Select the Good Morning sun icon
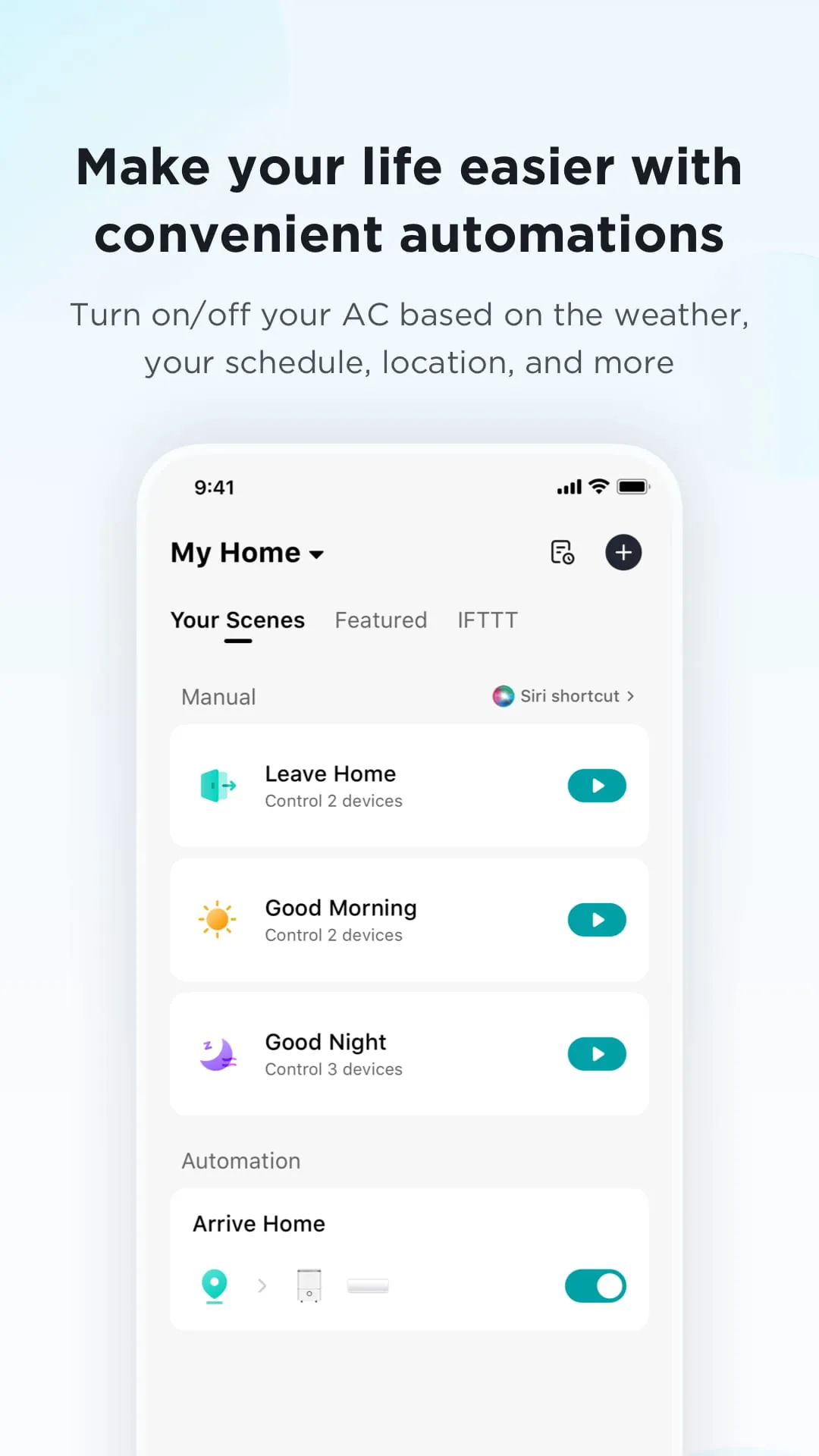The image size is (819, 1456). (x=218, y=919)
